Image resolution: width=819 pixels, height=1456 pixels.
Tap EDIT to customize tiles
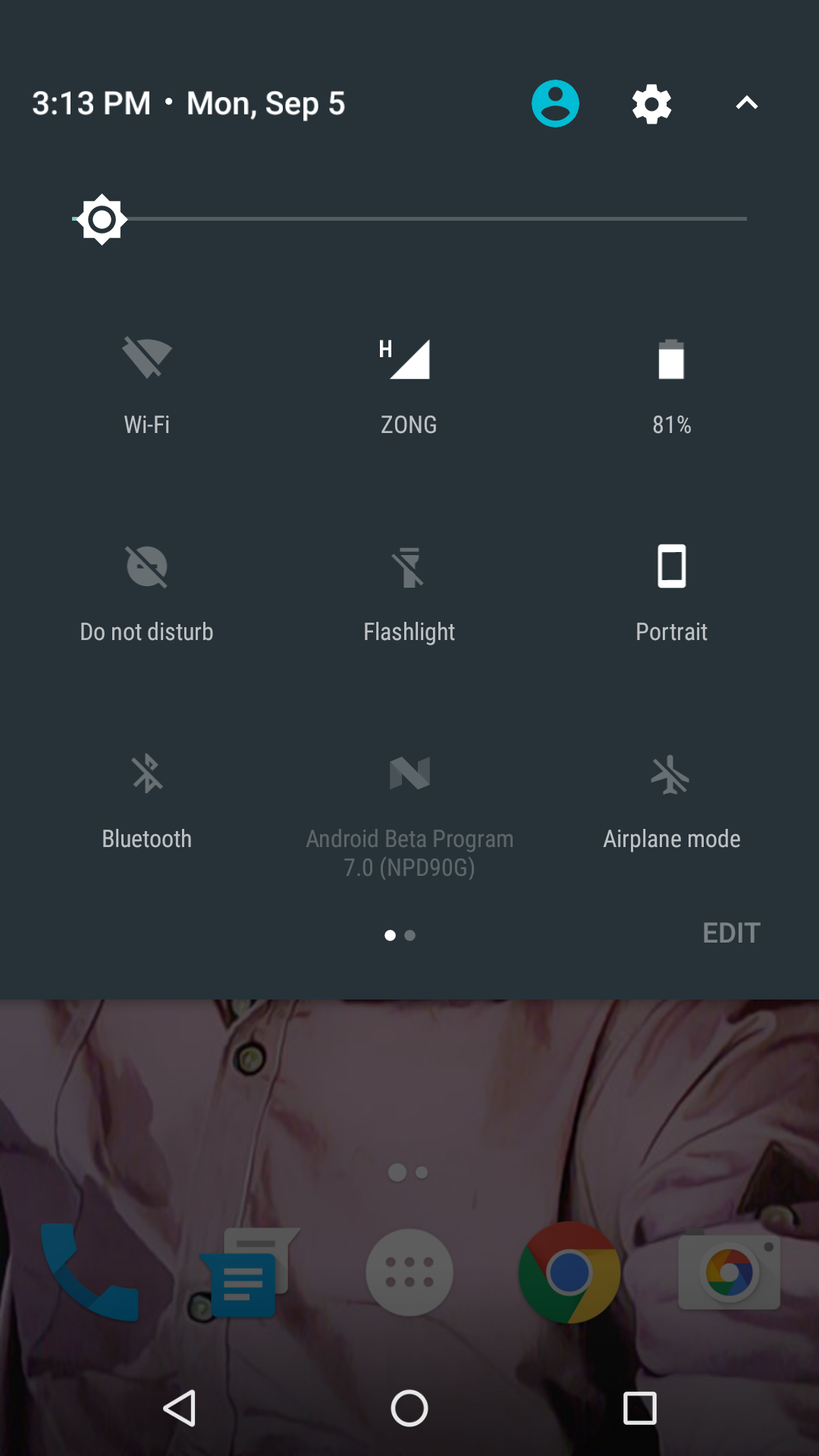(731, 933)
